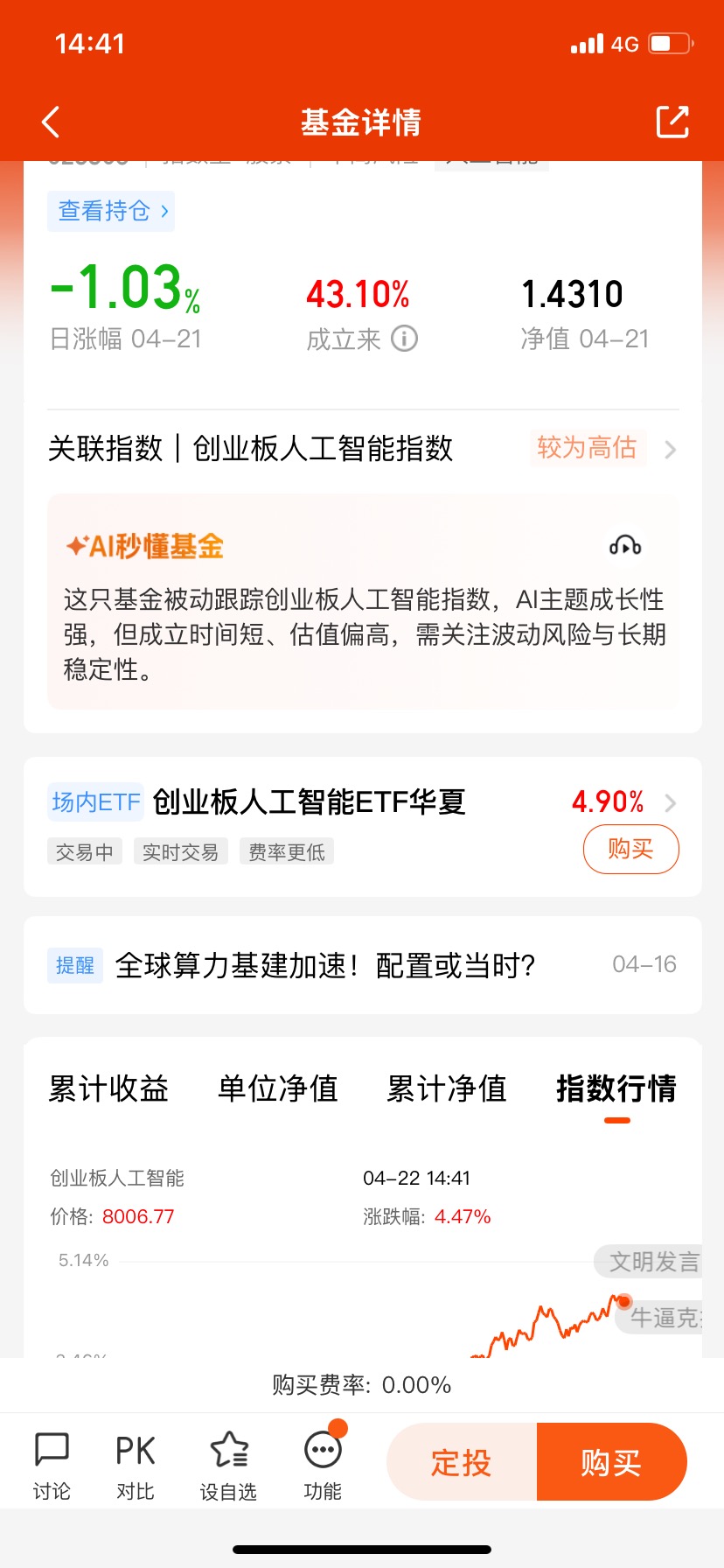The width and height of the screenshot is (724, 1568).
Task: Open PK 对比 comparison
Action: (136, 1466)
